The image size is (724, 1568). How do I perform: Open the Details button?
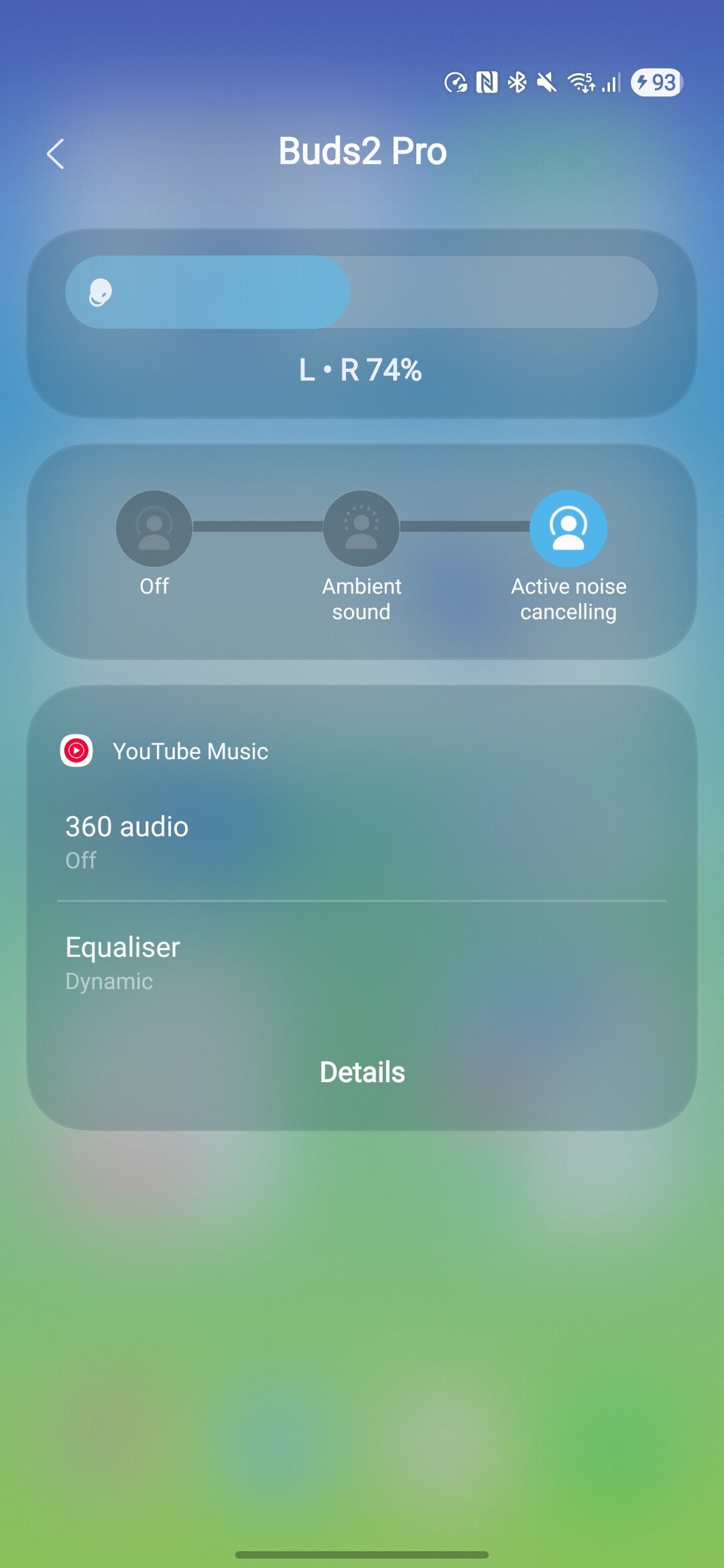(x=362, y=1072)
